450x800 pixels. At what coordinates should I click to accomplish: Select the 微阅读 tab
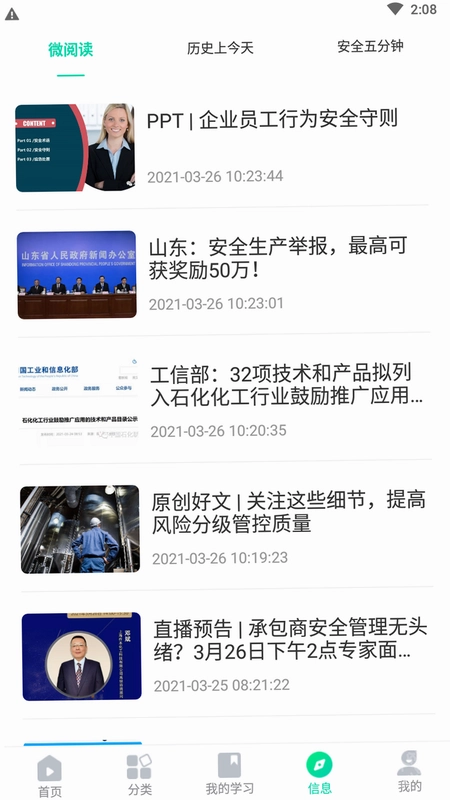click(x=71, y=50)
